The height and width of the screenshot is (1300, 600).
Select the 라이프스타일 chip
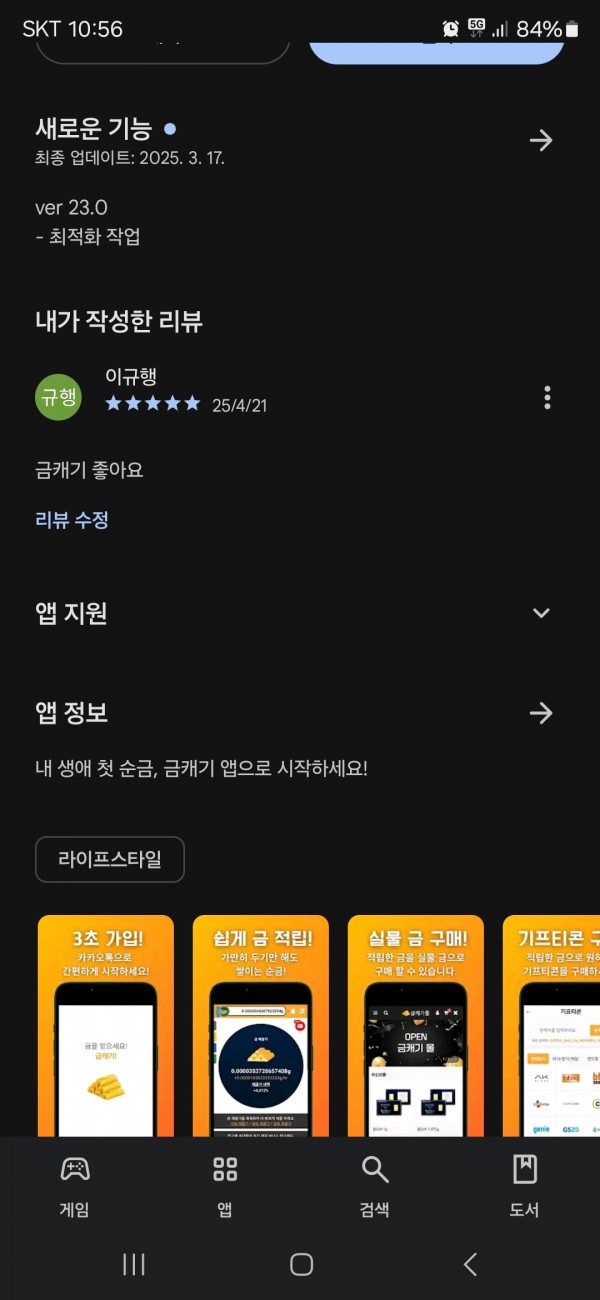(x=110, y=859)
